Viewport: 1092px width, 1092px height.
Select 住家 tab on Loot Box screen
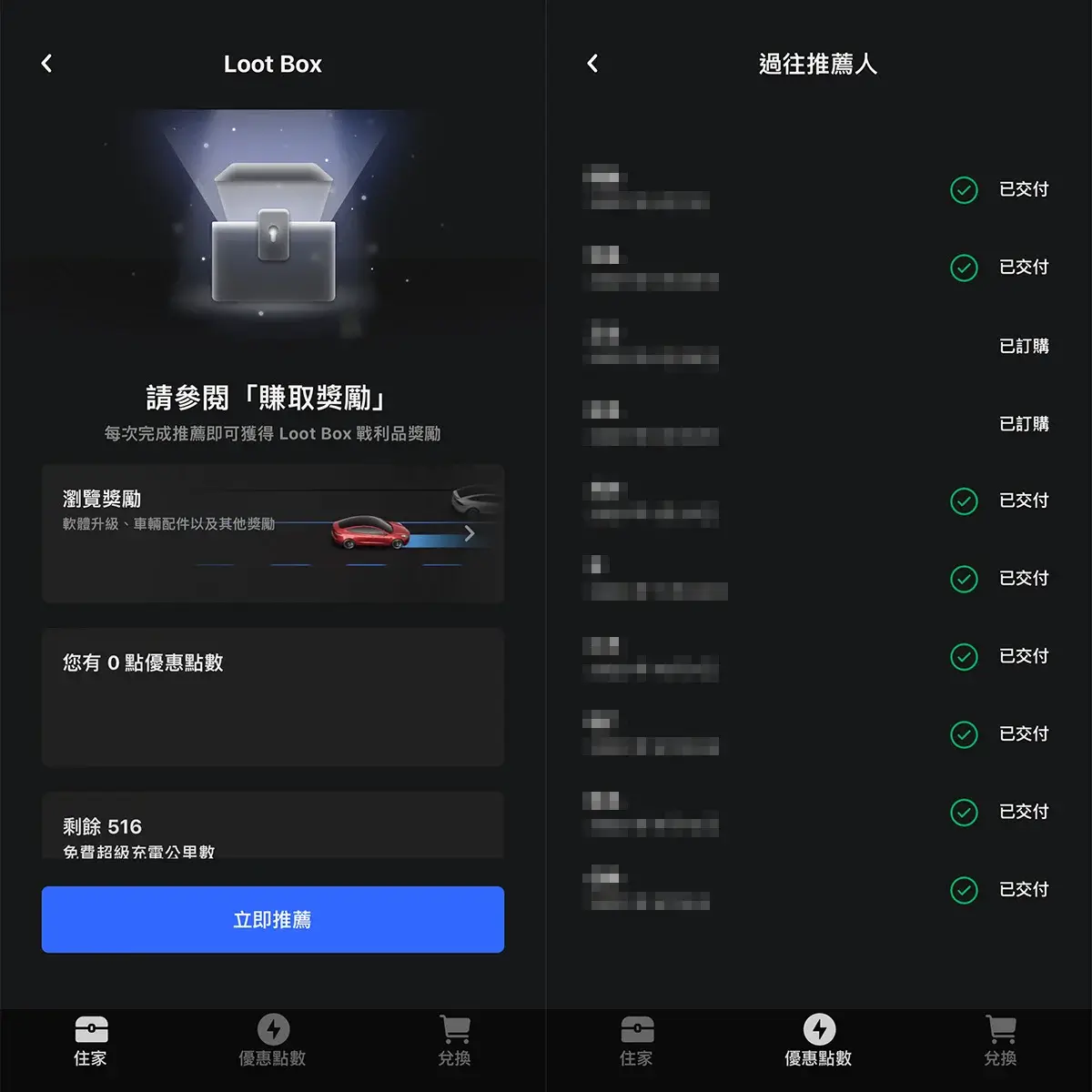[91, 1039]
